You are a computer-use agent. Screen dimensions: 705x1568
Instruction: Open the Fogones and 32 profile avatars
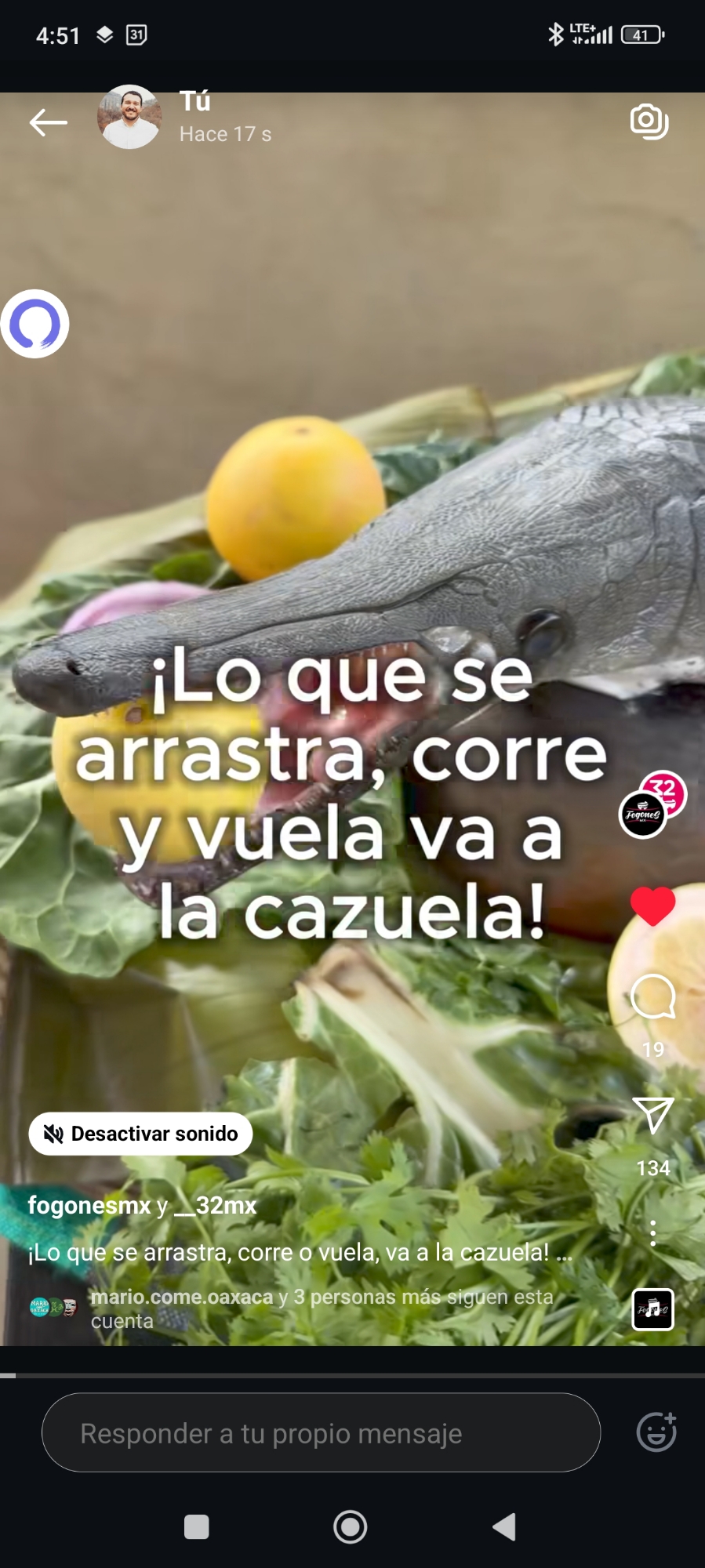coord(651,805)
